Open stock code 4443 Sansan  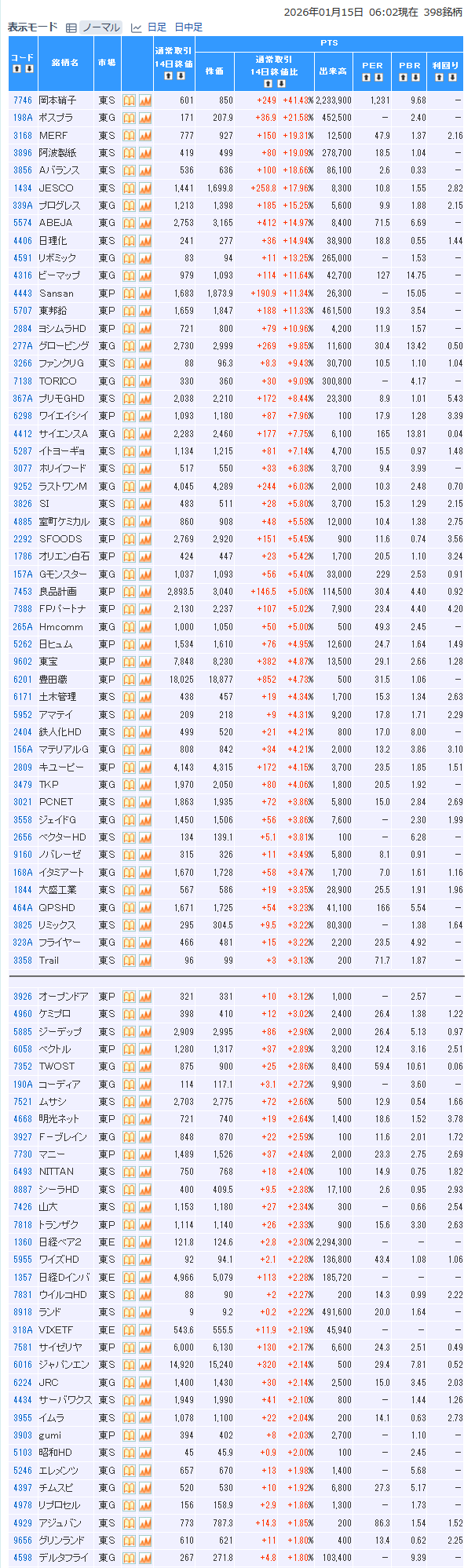pyautogui.click(x=23, y=294)
